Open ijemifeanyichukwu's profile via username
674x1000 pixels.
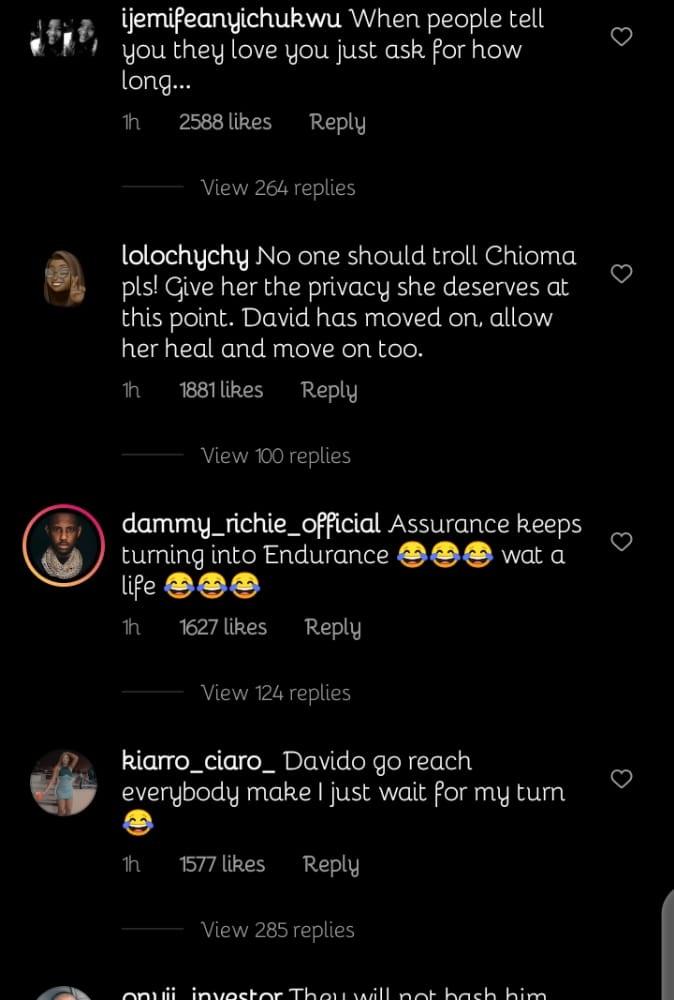pyautogui.click(x=231, y=18)
